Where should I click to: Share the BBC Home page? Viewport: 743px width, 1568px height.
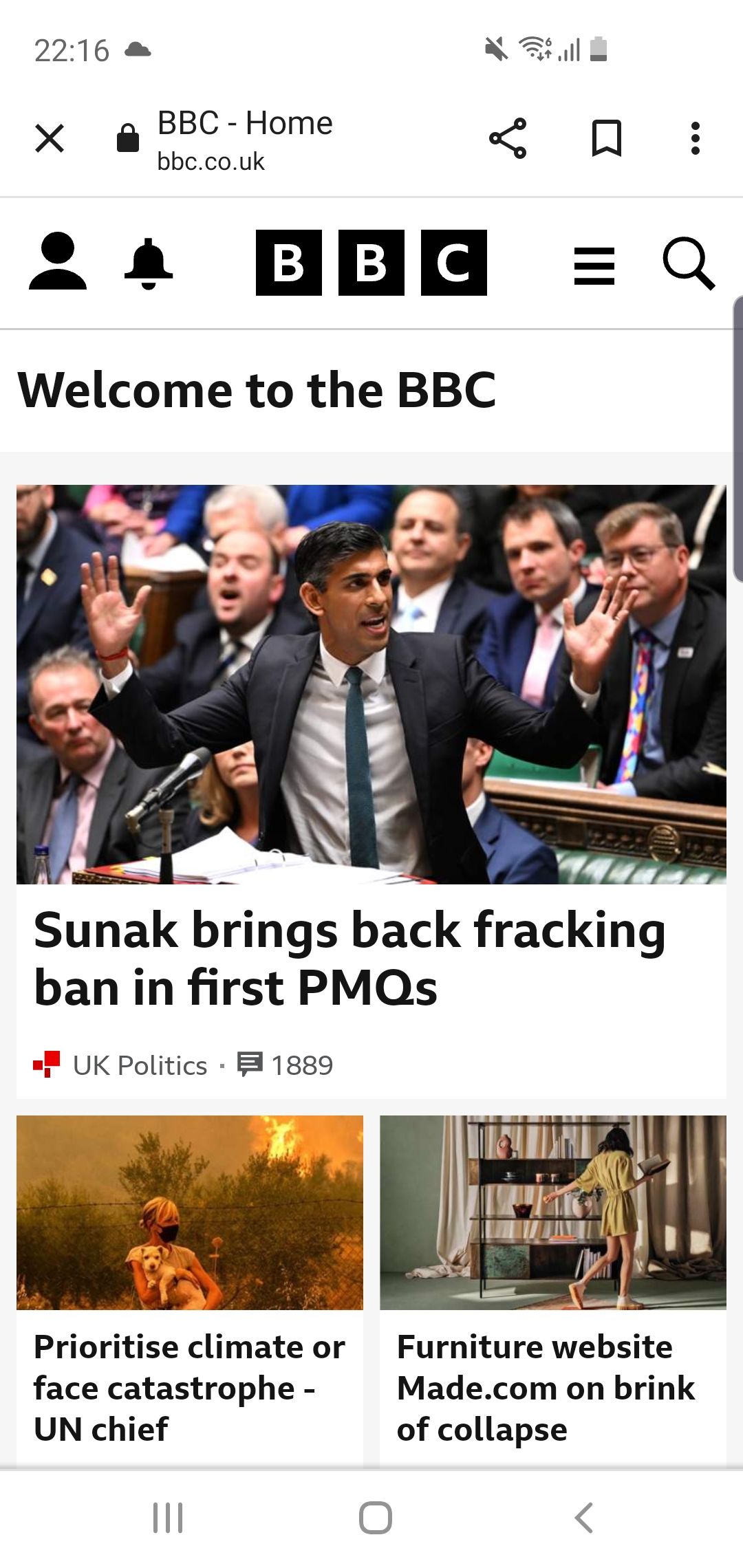[508, 138]
